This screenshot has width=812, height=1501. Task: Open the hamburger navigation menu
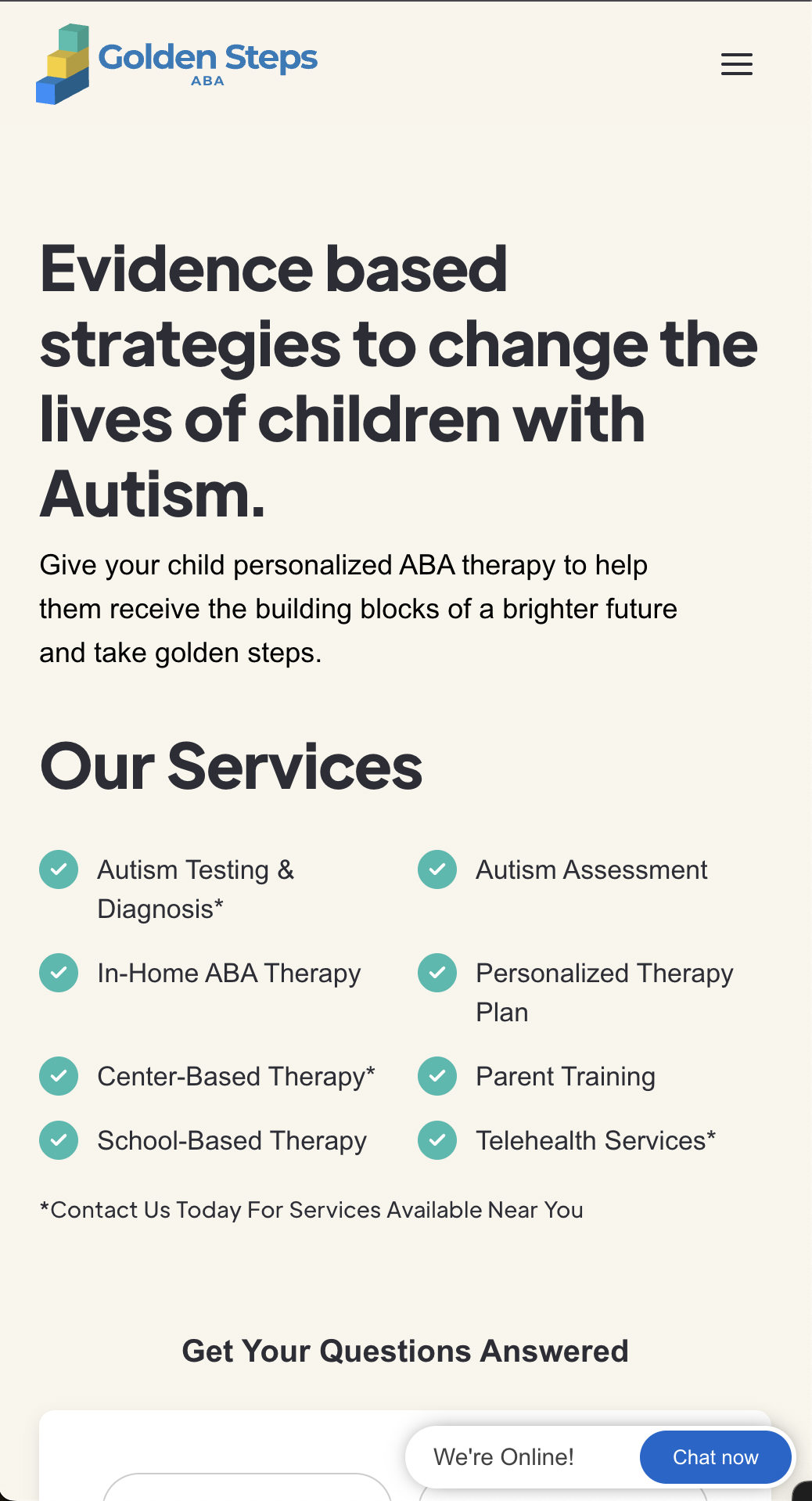[x=736, y=64]
